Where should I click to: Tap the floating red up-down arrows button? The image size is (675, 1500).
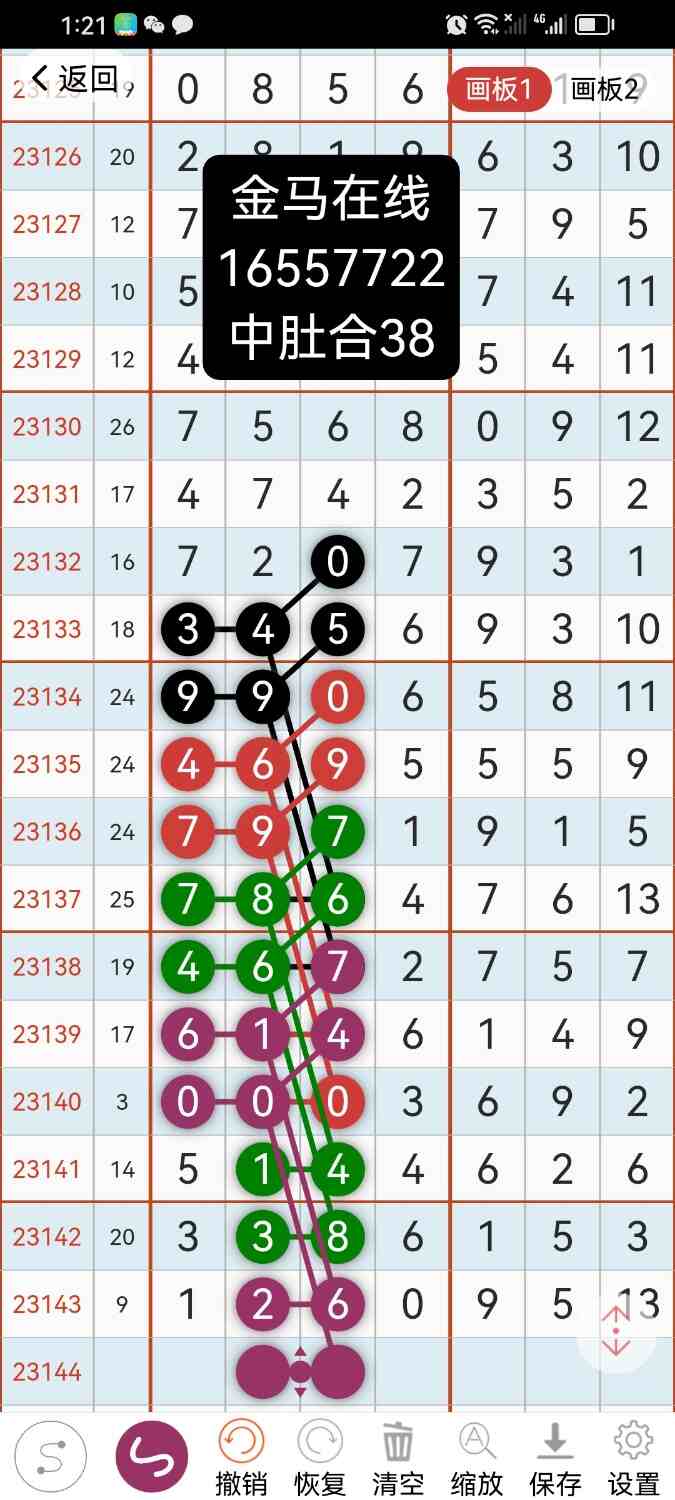(x=616, y=1333)
